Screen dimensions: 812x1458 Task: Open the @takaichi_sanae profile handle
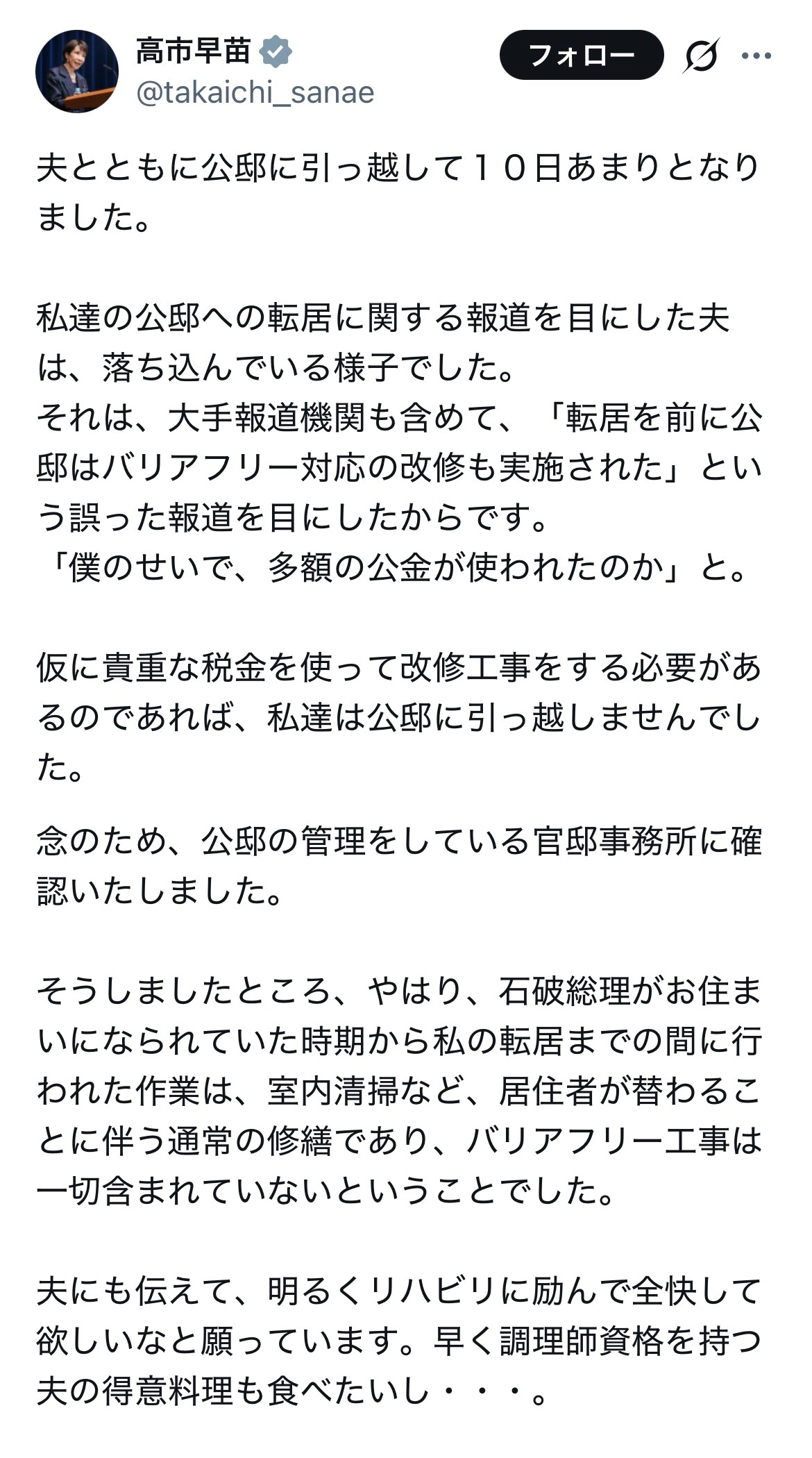pyautogui.click(x=255, y=93)
